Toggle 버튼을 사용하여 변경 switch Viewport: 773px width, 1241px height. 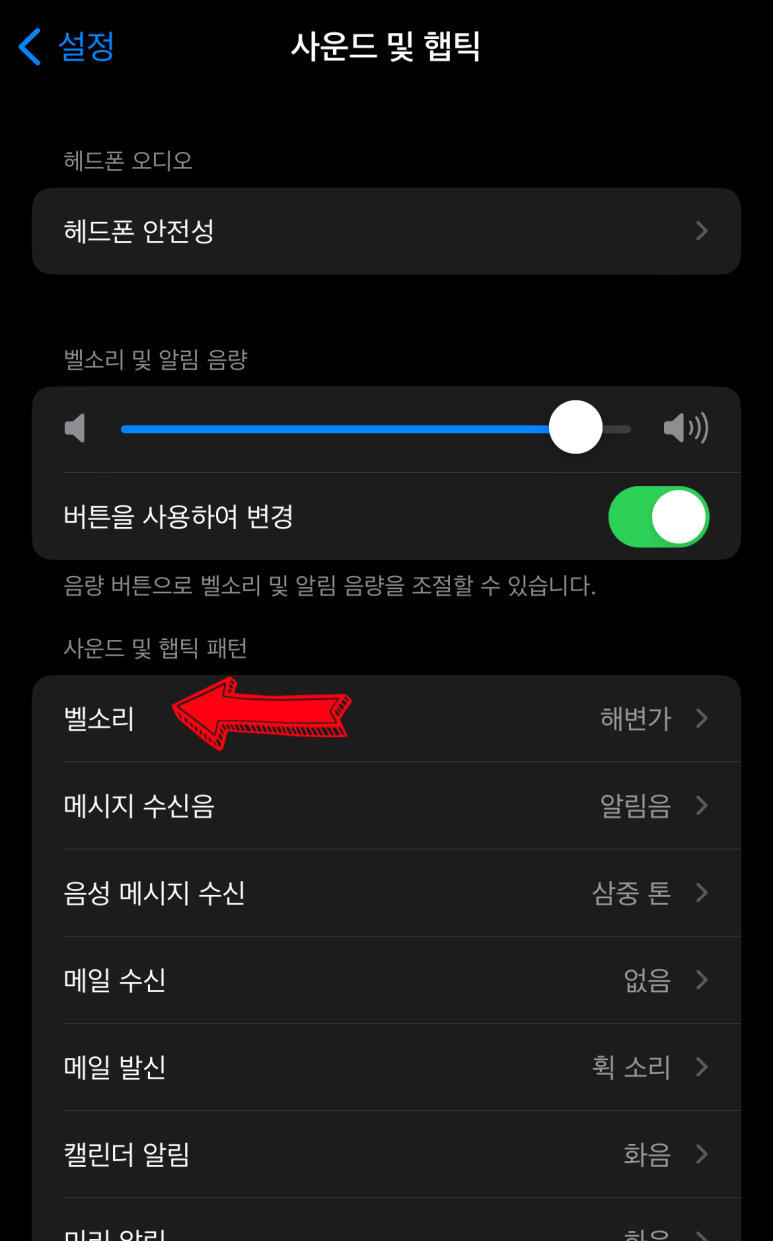pyautogui.click(x=658, y=517)
